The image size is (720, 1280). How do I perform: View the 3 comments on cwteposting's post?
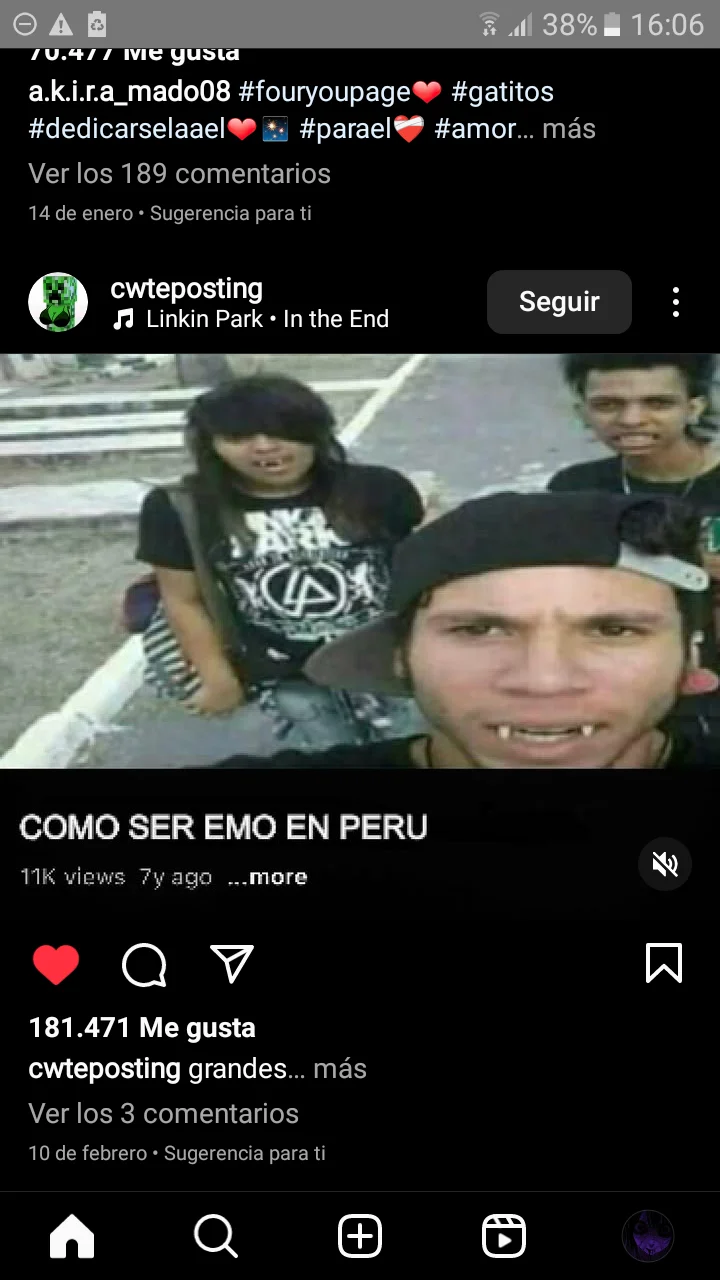[x=164, y=1113]
